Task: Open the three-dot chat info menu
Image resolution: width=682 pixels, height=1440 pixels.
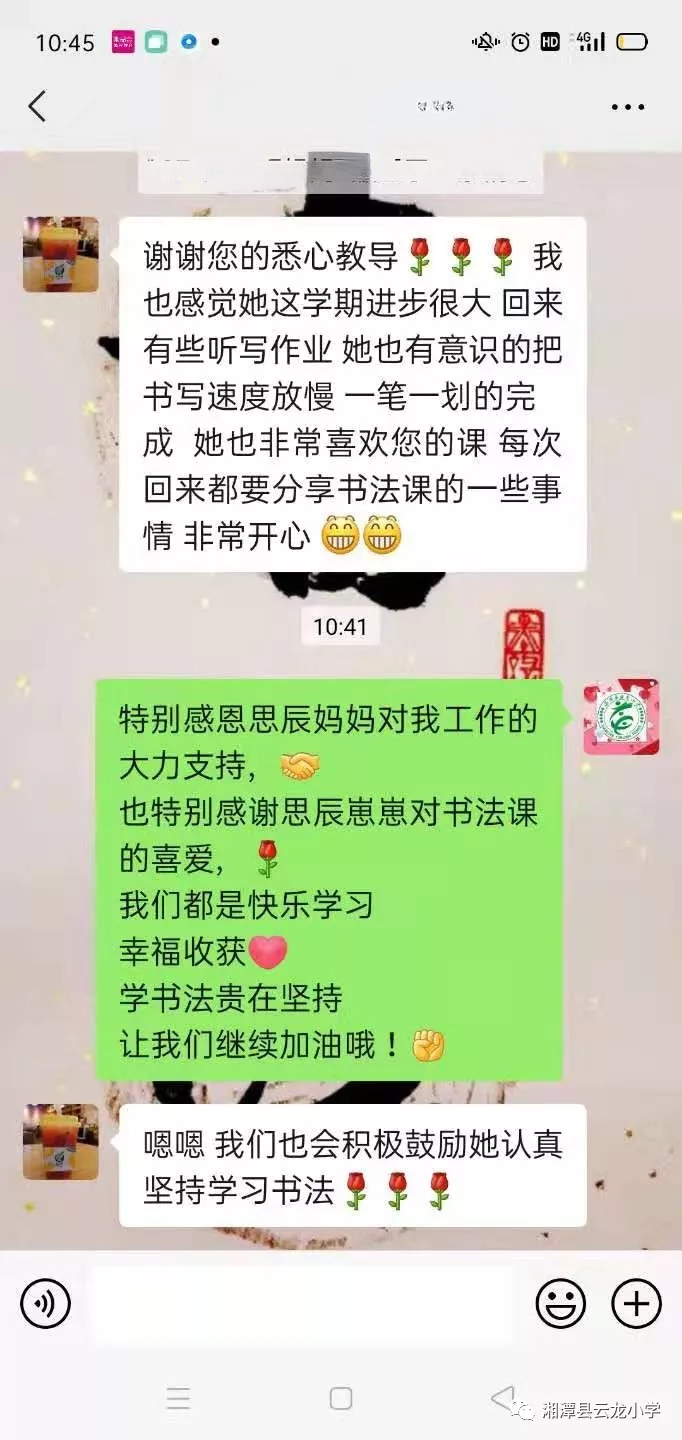Action: (x=628, y=107)
